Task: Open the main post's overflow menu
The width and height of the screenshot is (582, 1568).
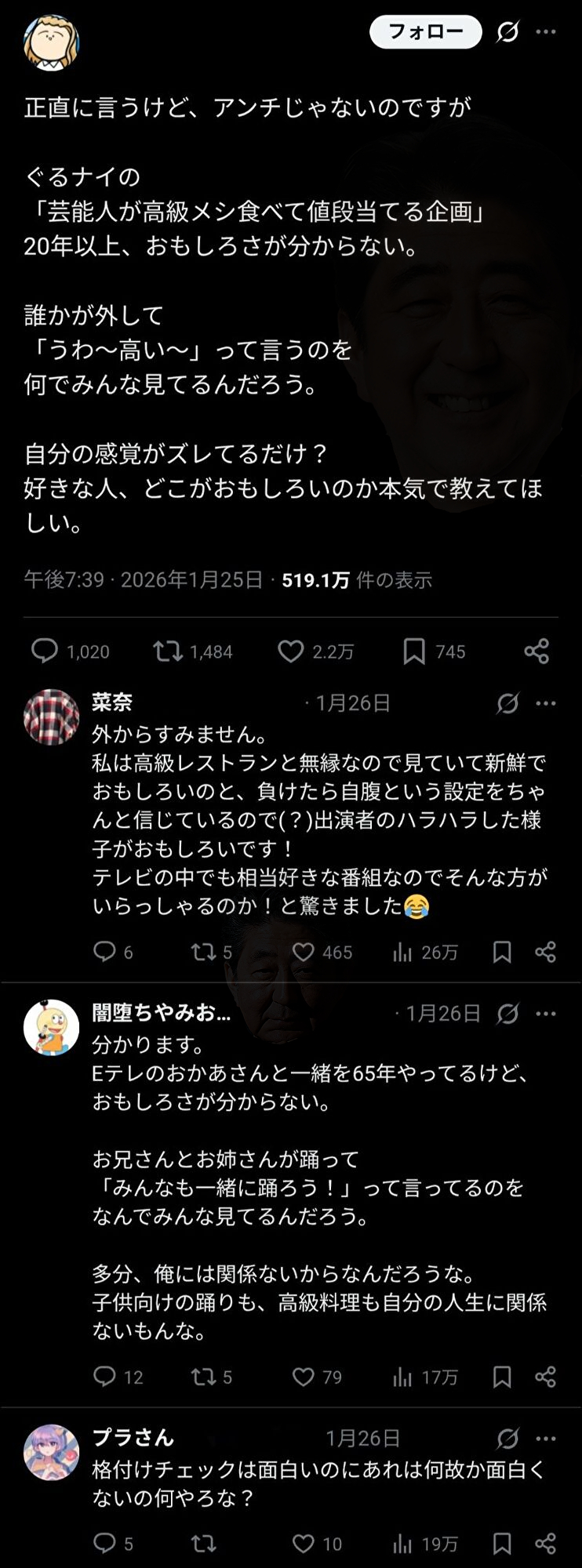Action: coord(546,32)
